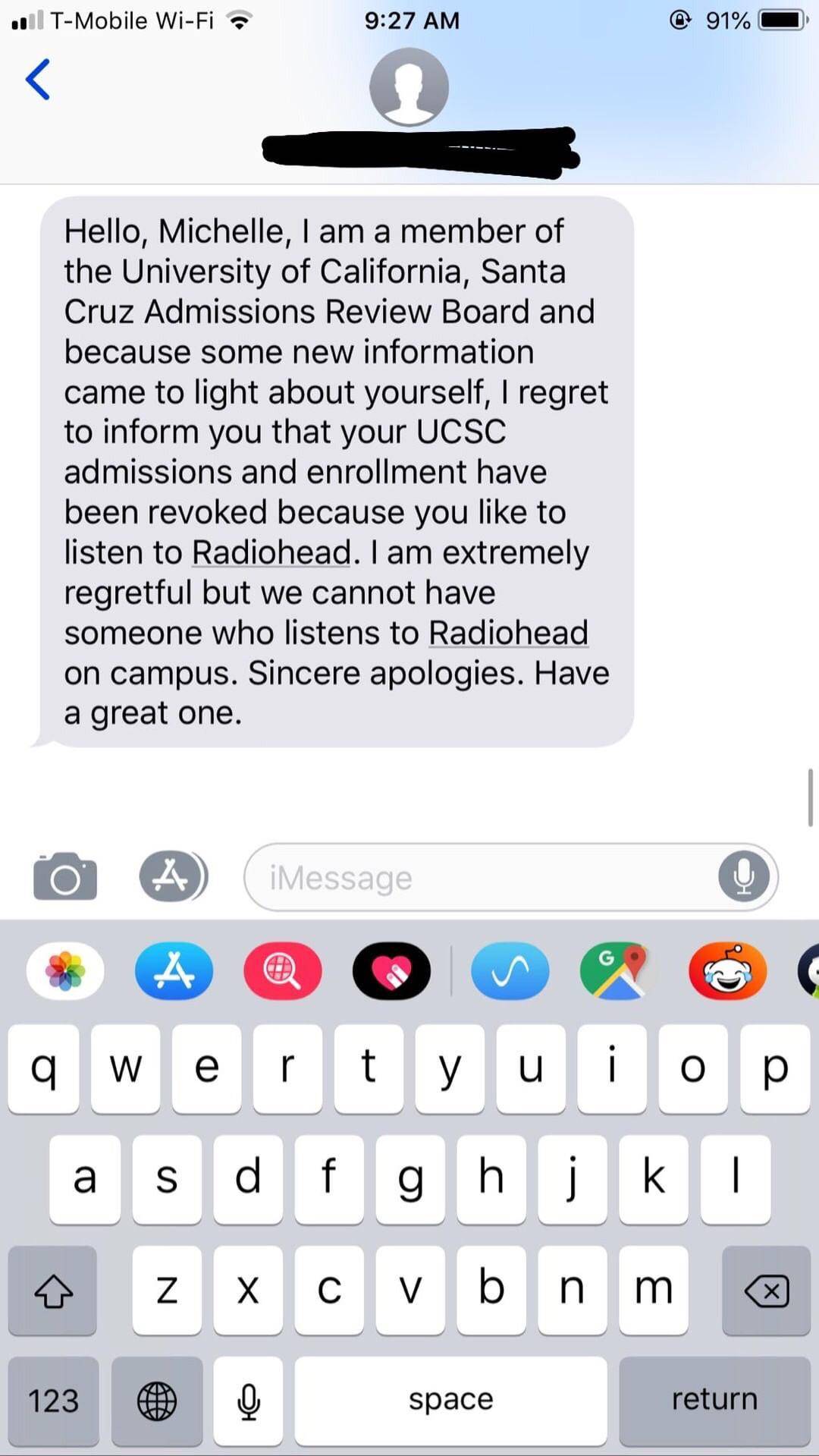
Task: Open the Reddit laughing emoji app
Action: (727, 970)
